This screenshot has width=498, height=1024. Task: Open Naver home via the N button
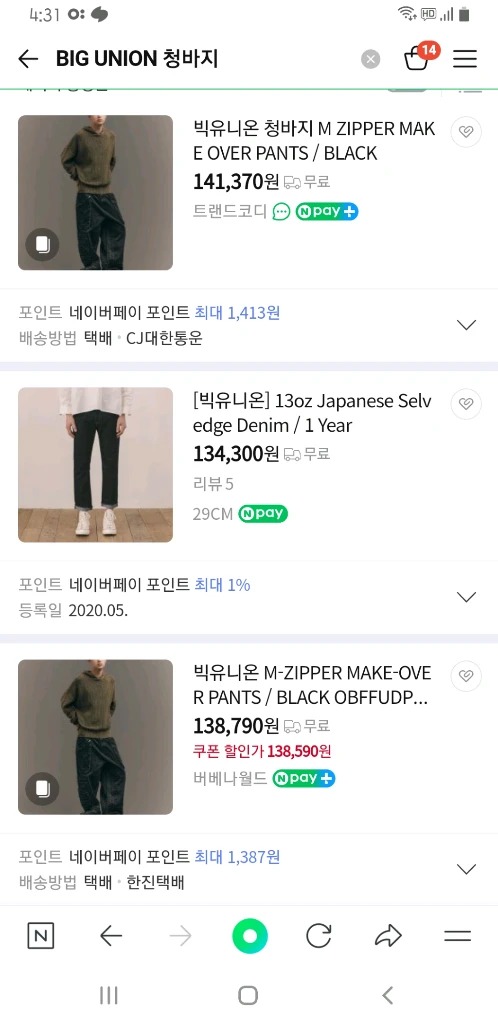click(x=40, y=936)
